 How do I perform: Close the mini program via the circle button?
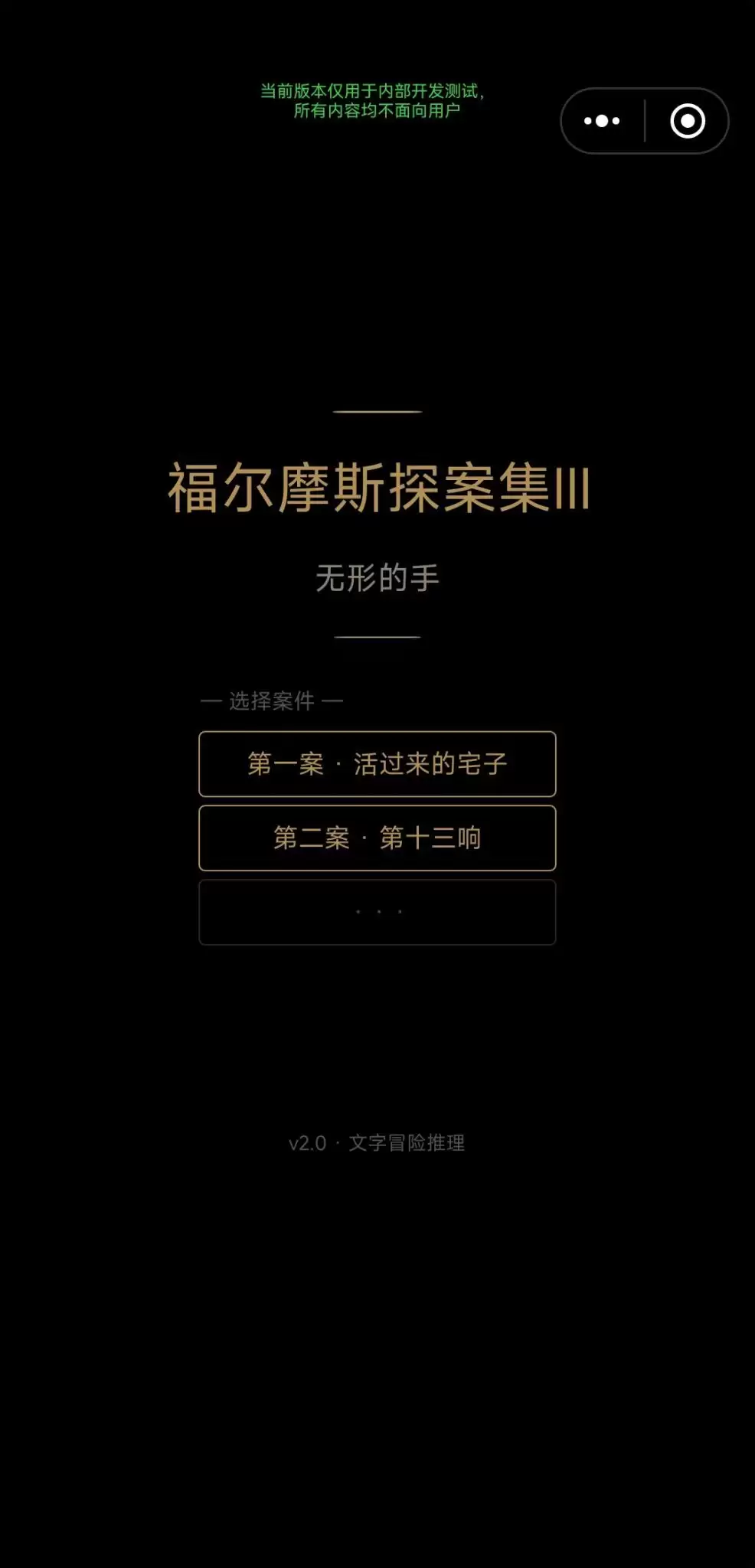[x=687, y=121]
